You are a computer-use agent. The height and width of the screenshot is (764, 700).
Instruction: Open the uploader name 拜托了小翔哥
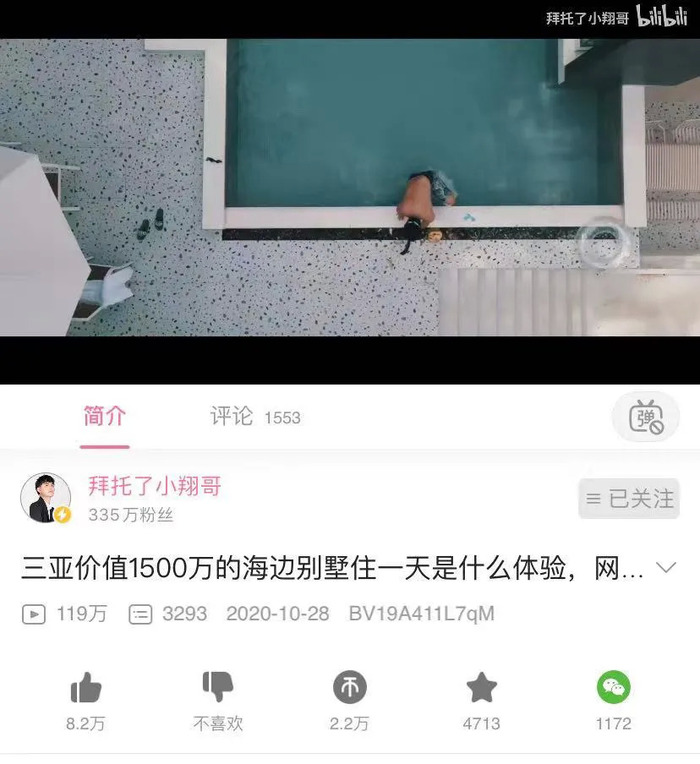(x=154, y=486)
